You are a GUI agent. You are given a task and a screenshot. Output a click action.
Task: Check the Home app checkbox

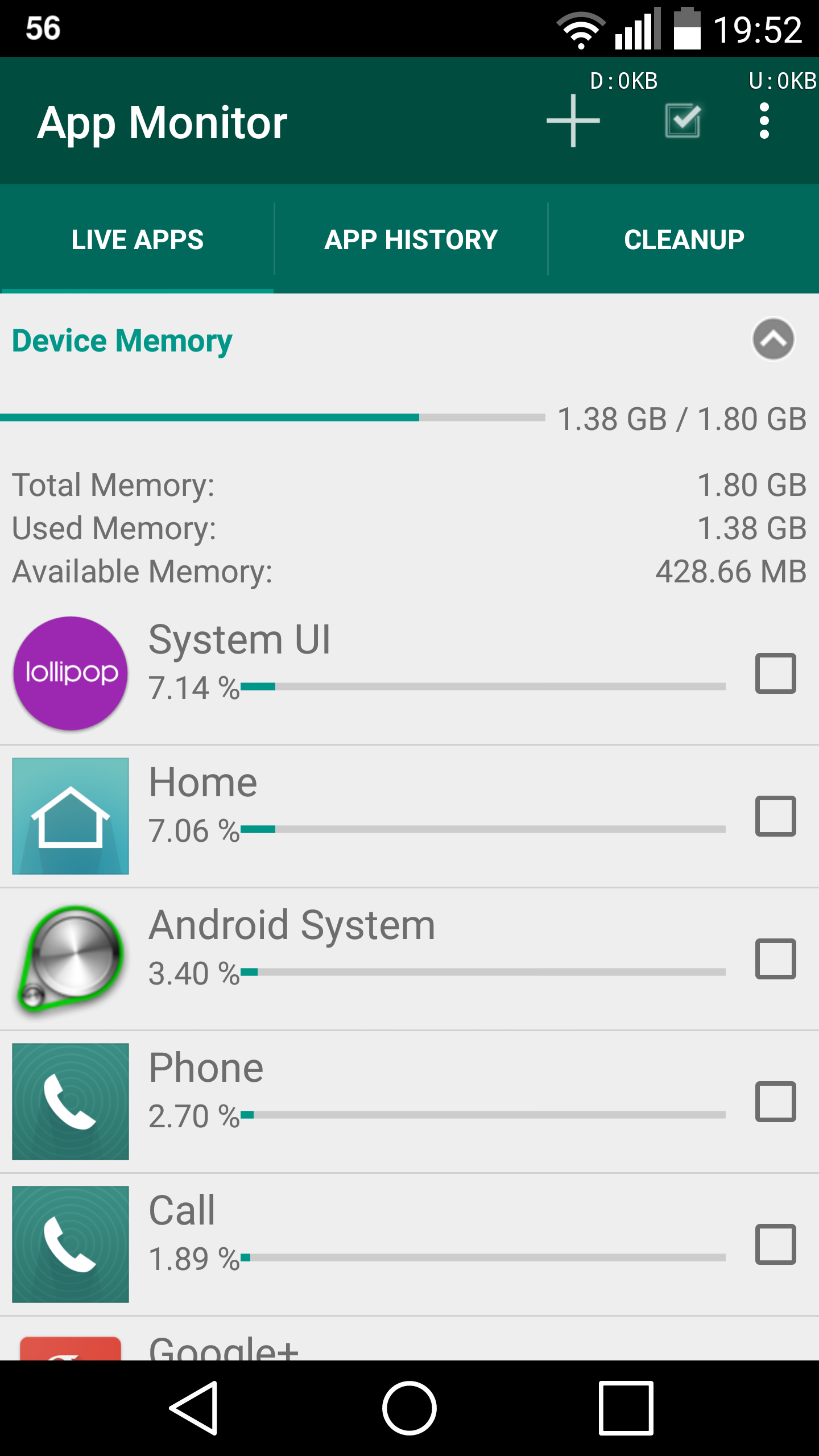(x=775, y=816)
